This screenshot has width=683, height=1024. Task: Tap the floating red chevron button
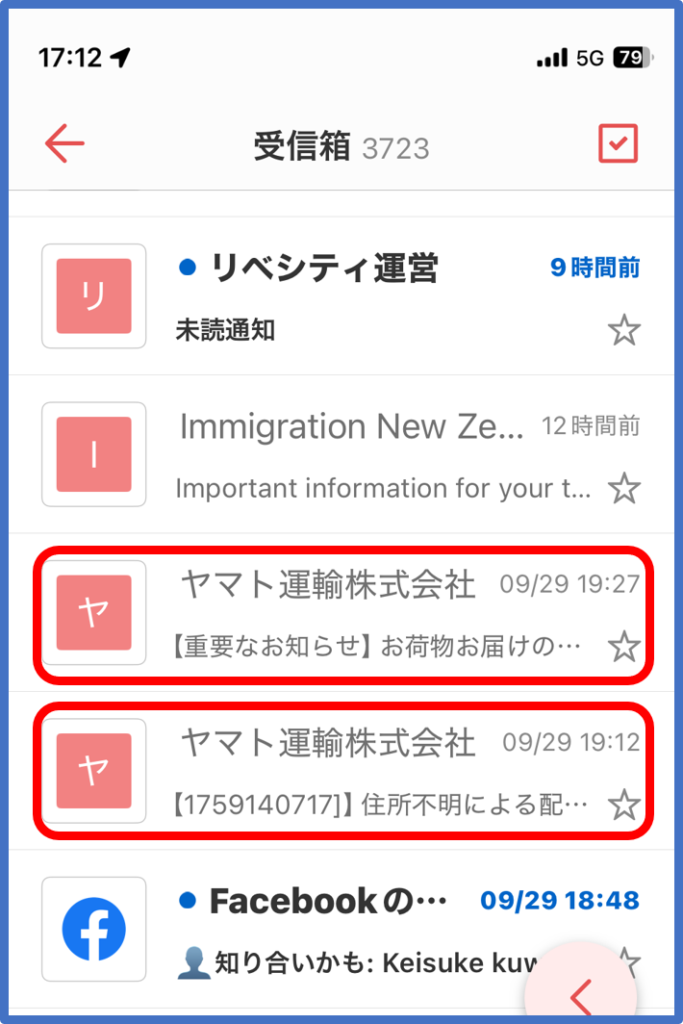point(581,994)
